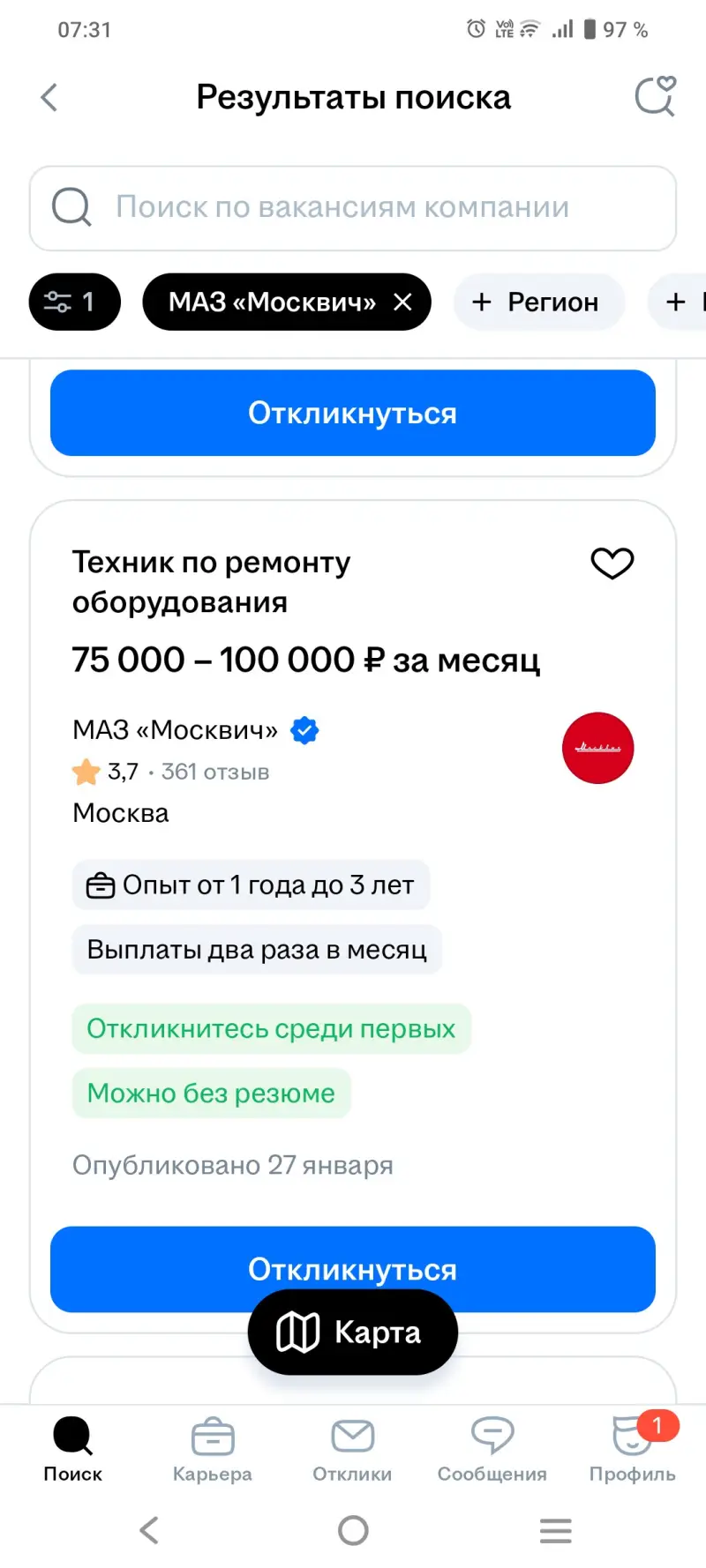Image resolution: width=706 pixels, height=1568 pixels.
Task: Open saved search icon in header
Action: 655,97
